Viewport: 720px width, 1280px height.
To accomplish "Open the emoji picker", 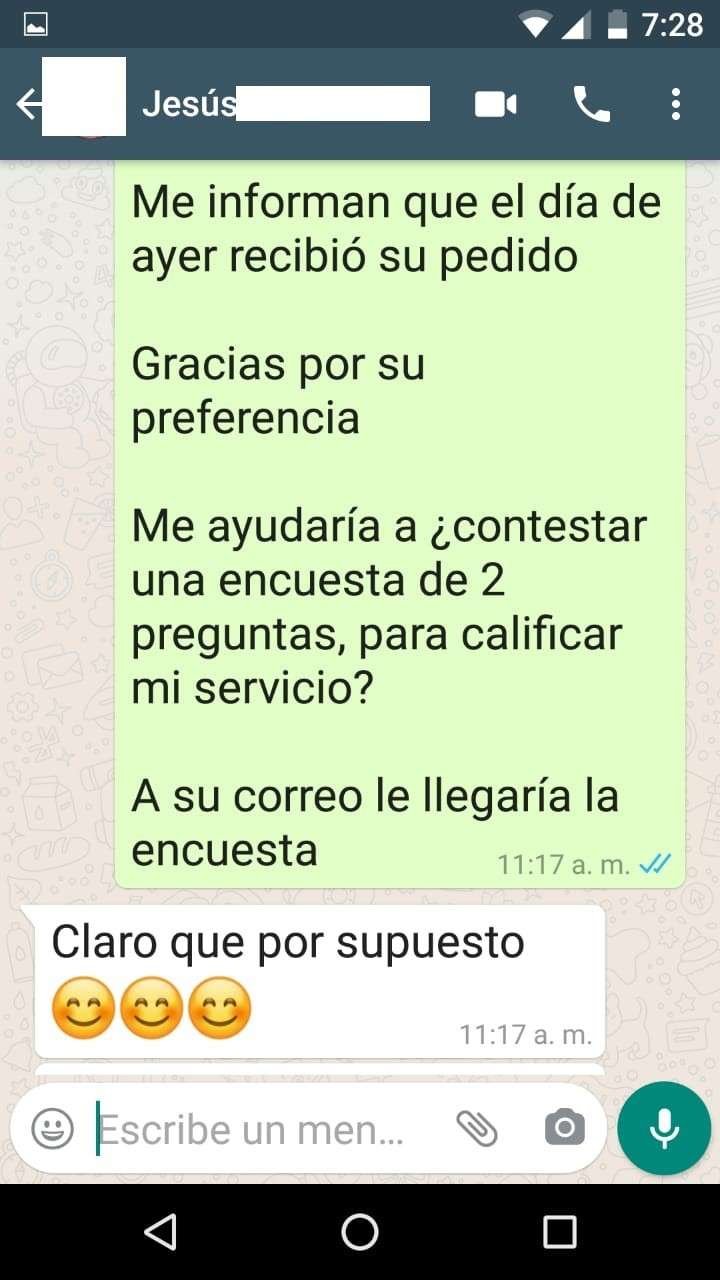I will coord(53,1129).
